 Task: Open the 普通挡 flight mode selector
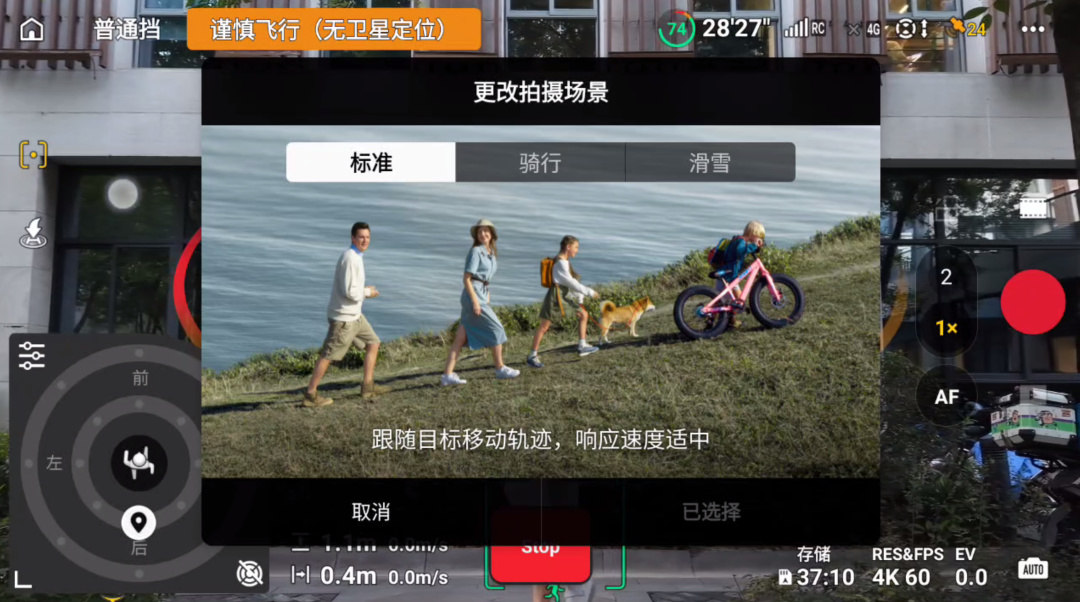(127, 29)
